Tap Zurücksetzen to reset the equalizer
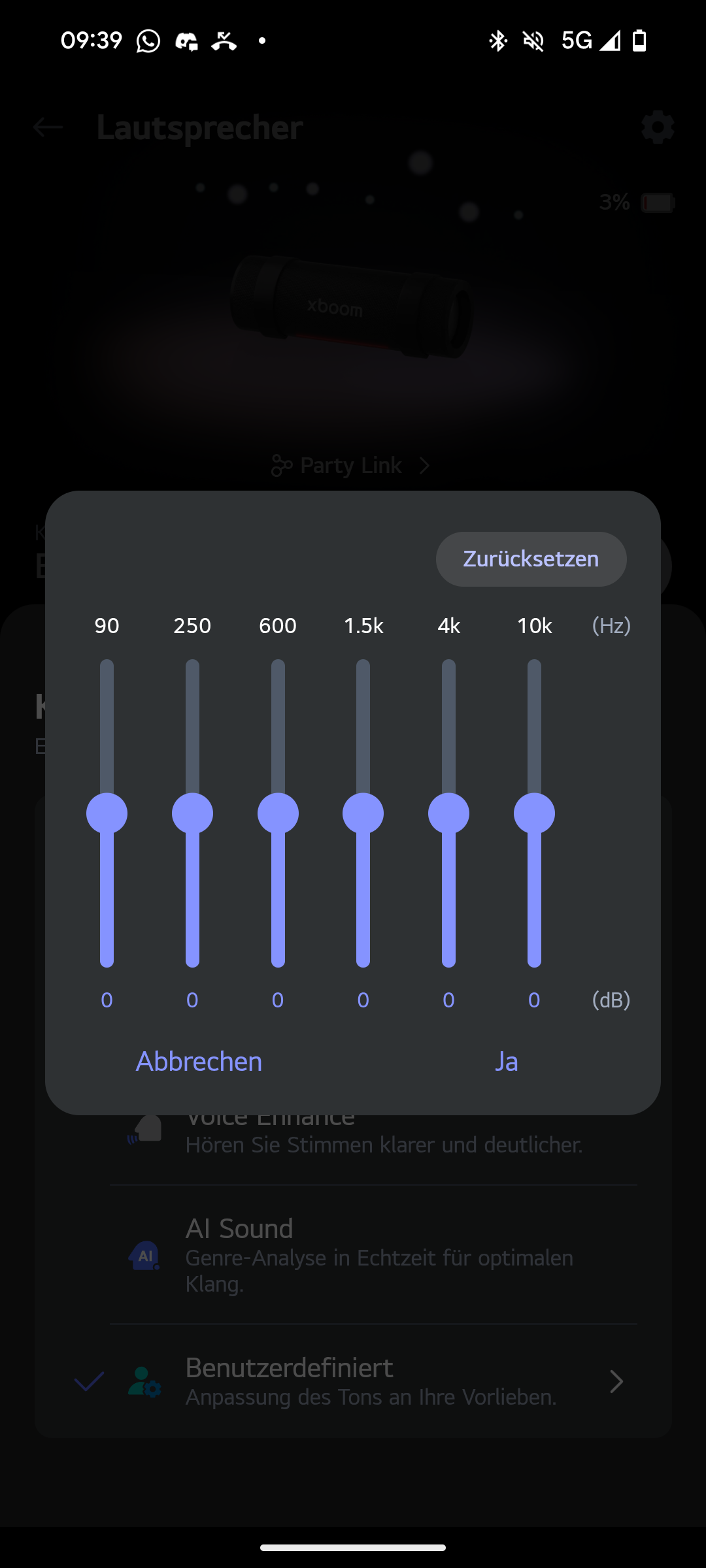706x1568 pixels. coord(531,559)
